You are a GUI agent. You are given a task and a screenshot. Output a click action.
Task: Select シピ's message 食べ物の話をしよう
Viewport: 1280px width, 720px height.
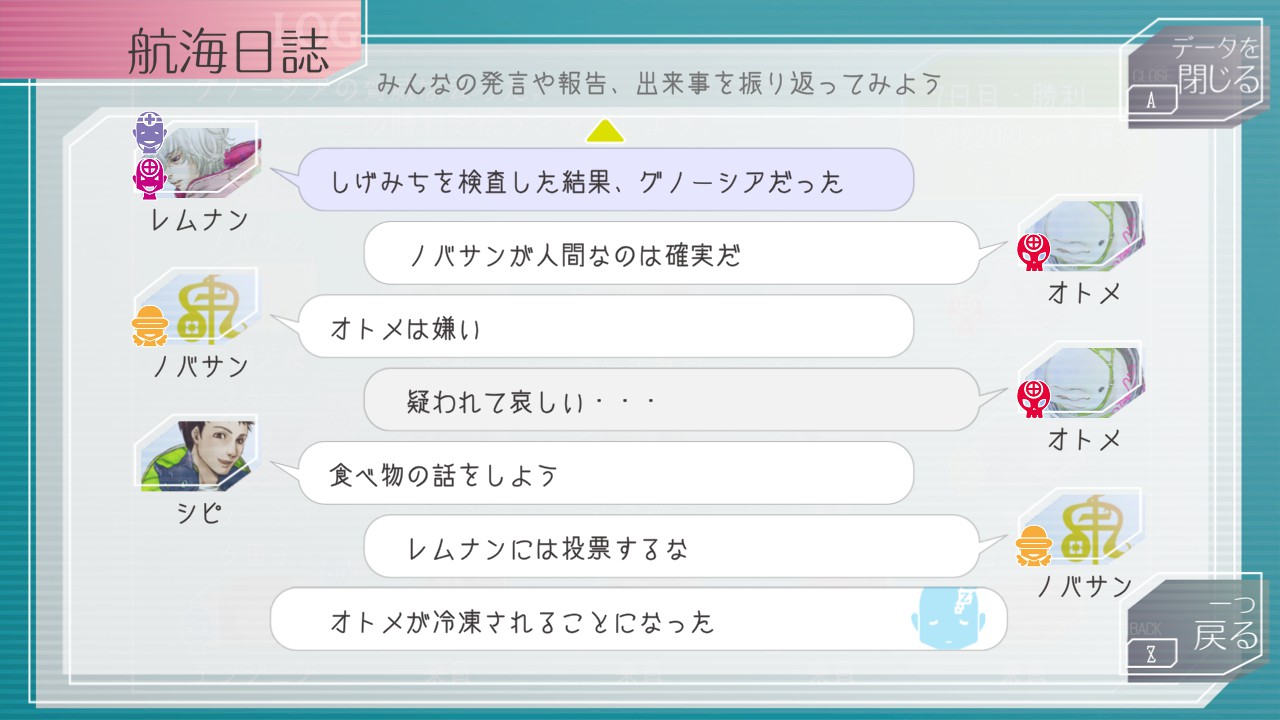pyautogui.click(x=606, y=473)
